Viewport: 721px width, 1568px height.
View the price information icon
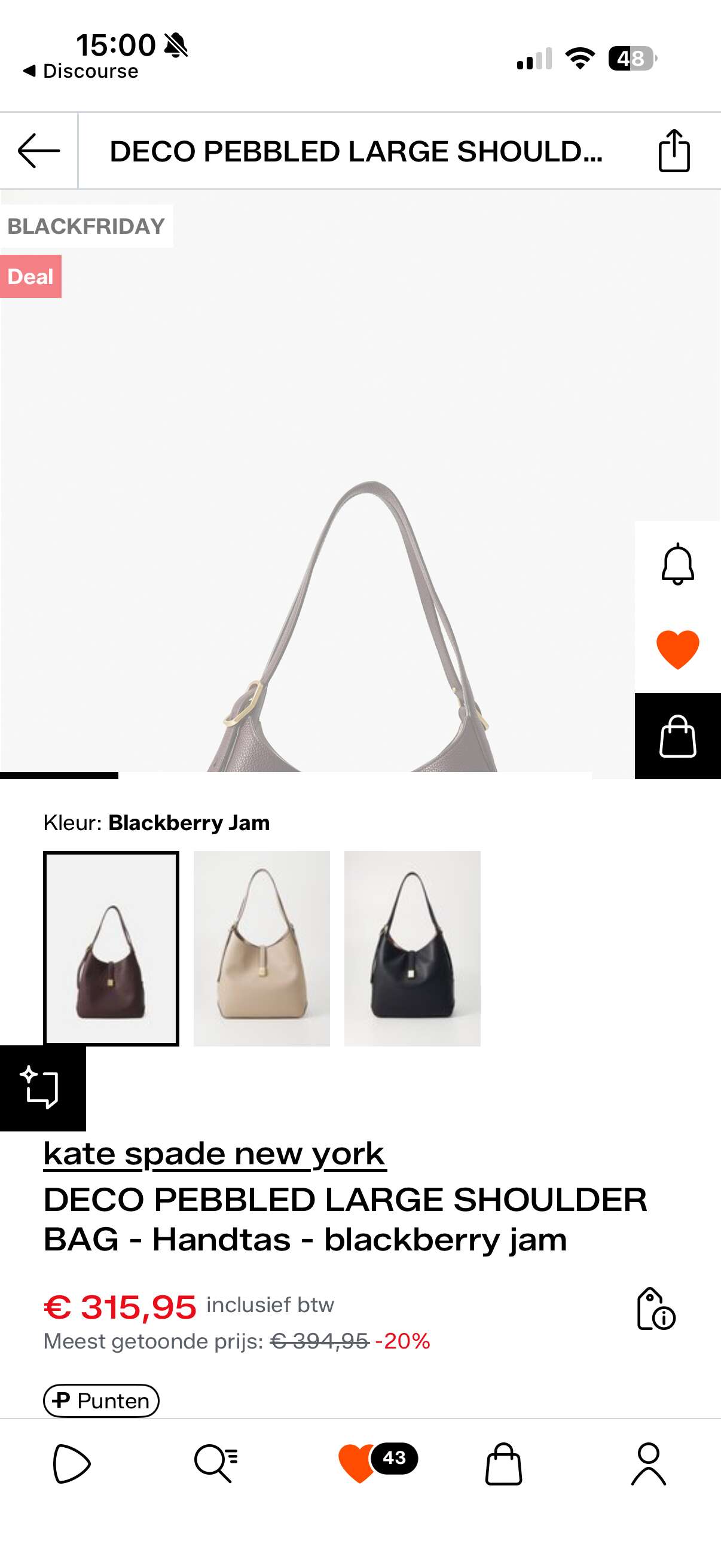(655, 1308)
